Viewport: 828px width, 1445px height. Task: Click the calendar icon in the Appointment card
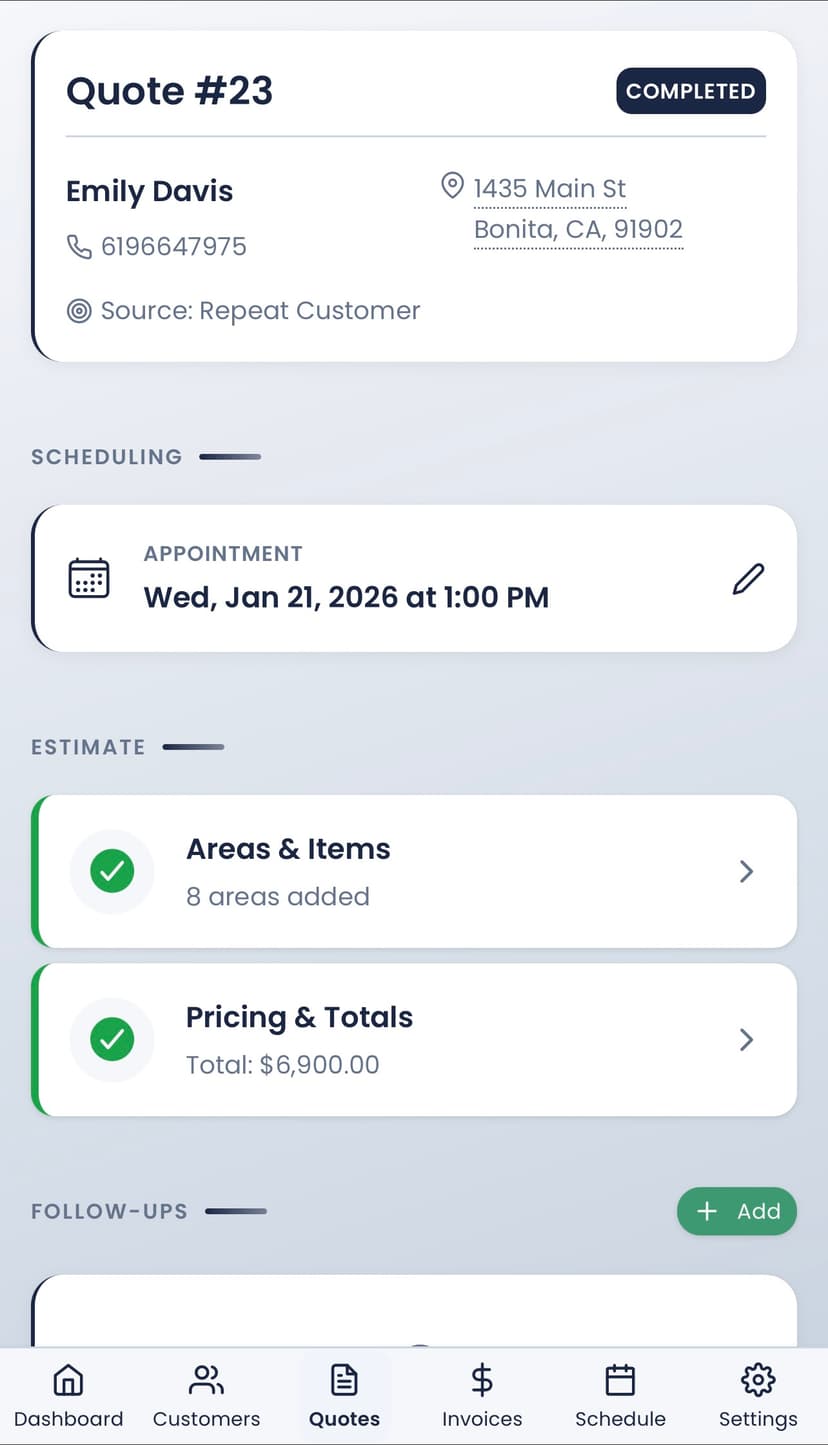(89, 577)
